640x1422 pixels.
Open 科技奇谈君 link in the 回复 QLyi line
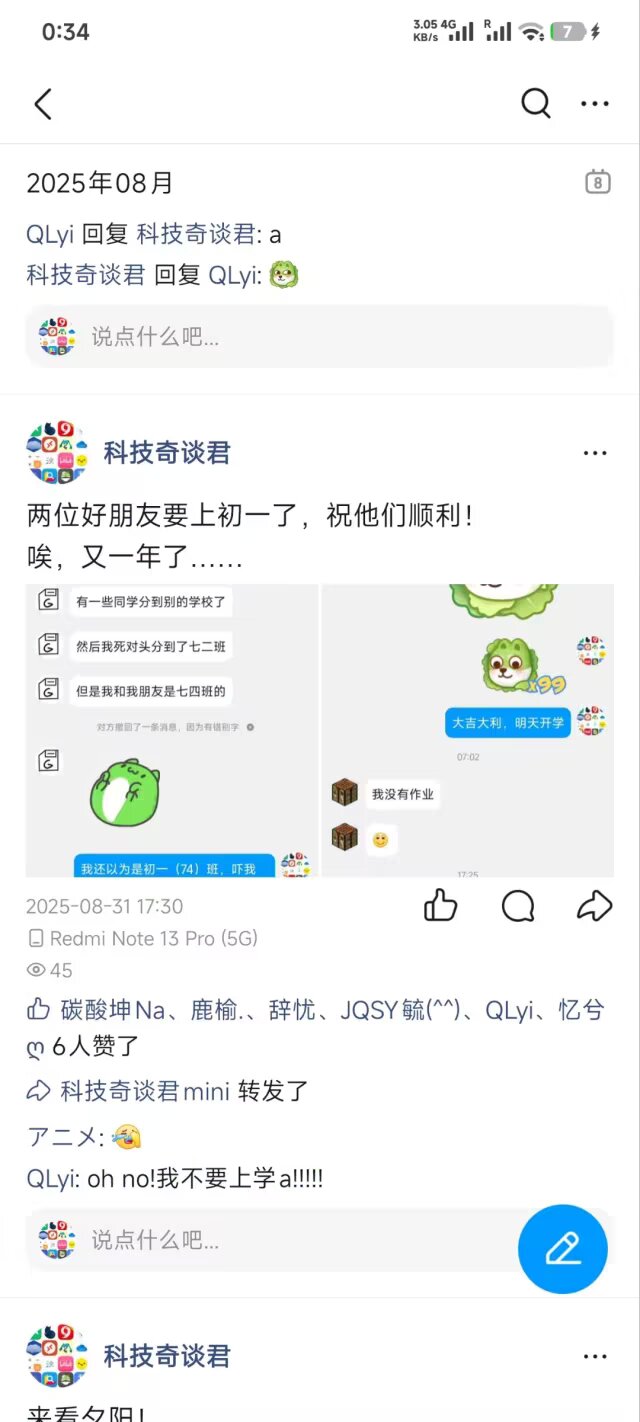pyautogui.click(x=85, y=275)
